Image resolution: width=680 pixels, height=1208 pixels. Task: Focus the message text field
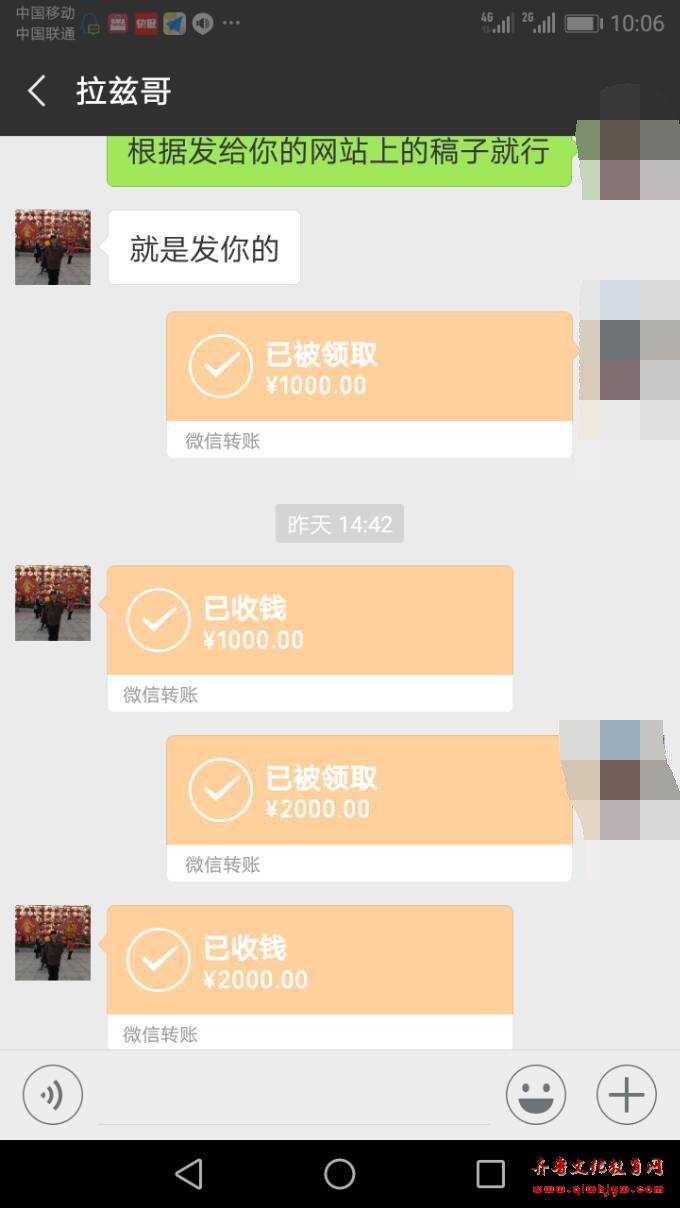pyautogui.click(x=293, y=1096)
